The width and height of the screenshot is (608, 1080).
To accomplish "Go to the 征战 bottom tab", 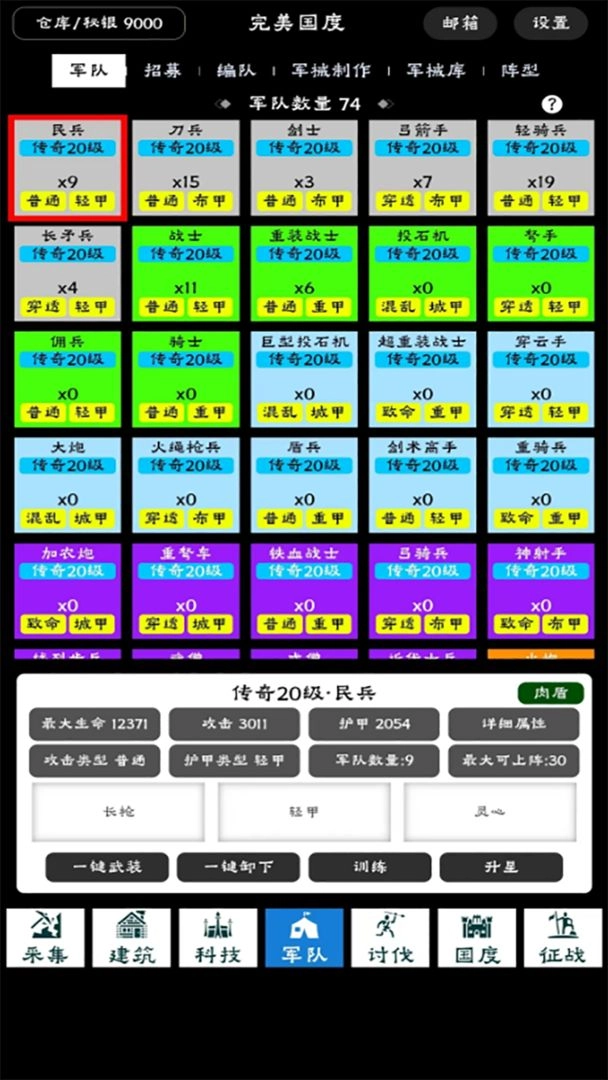I will [x=562, y=938].
